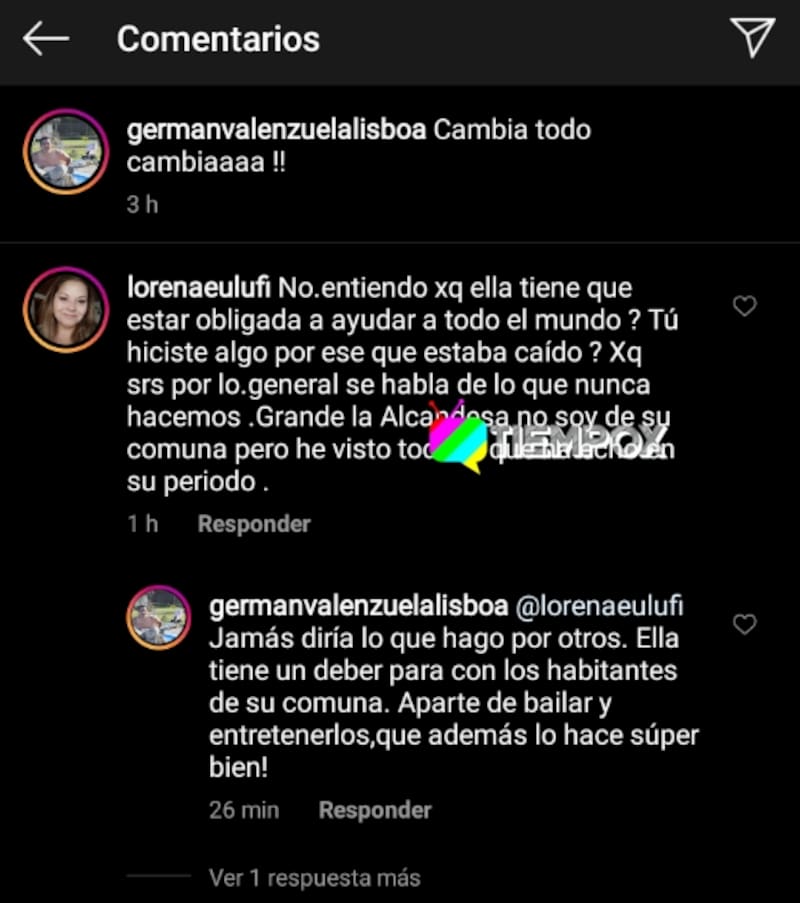Screen dimensions: 800x903
Task: Open the direct share paper plane icon
Action: (752, 38)
